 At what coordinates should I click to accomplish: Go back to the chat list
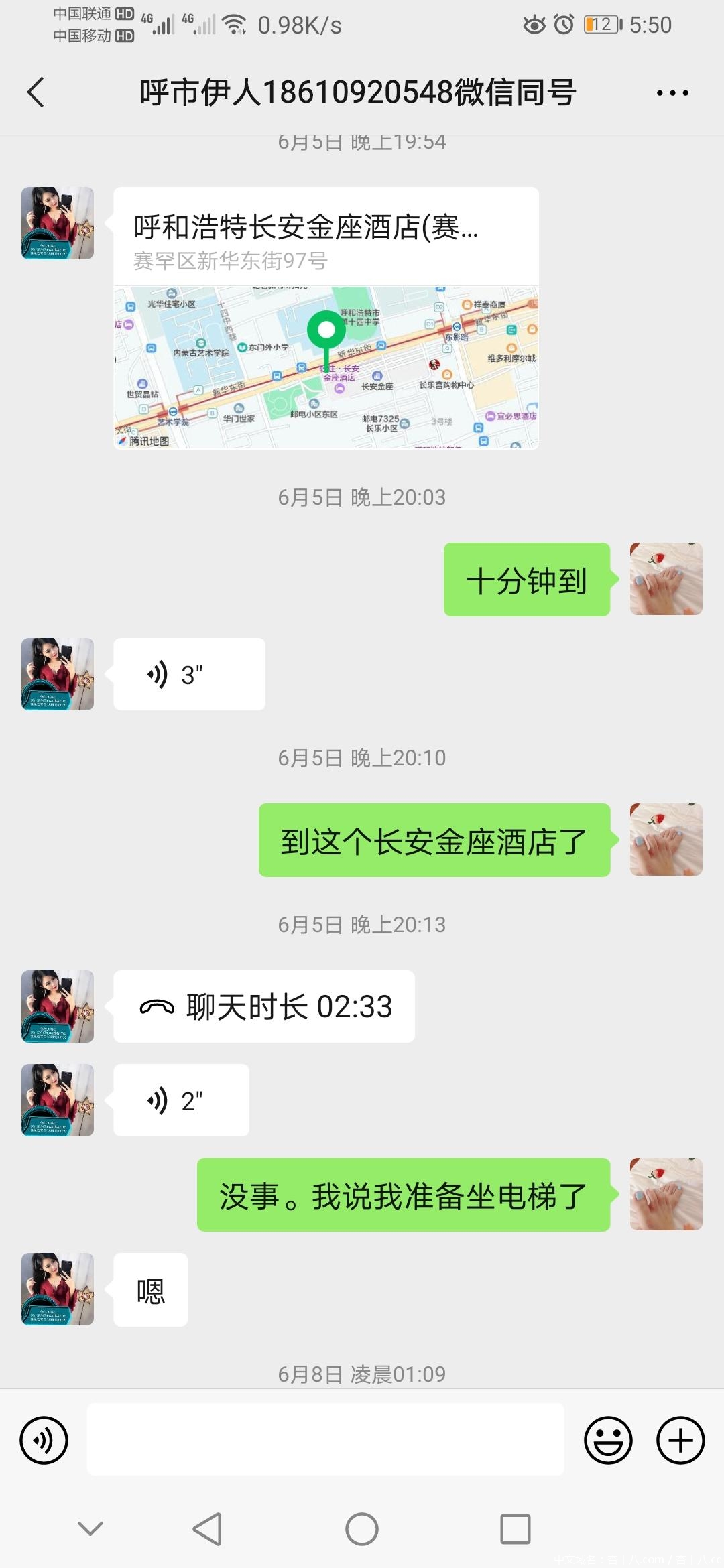click(36, 92)
